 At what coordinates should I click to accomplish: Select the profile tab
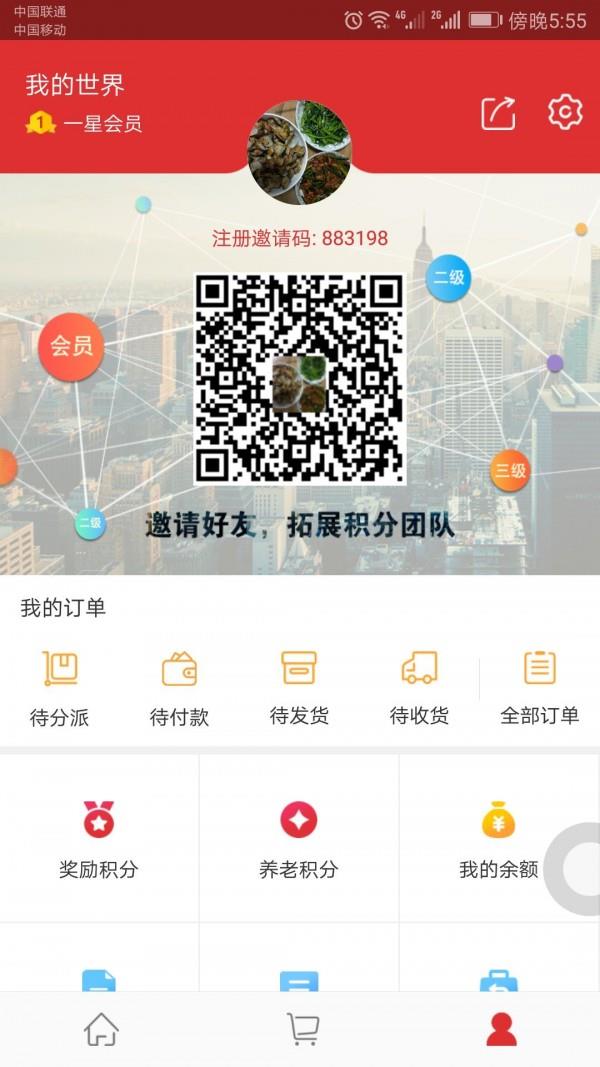[x=501, y=1029]
